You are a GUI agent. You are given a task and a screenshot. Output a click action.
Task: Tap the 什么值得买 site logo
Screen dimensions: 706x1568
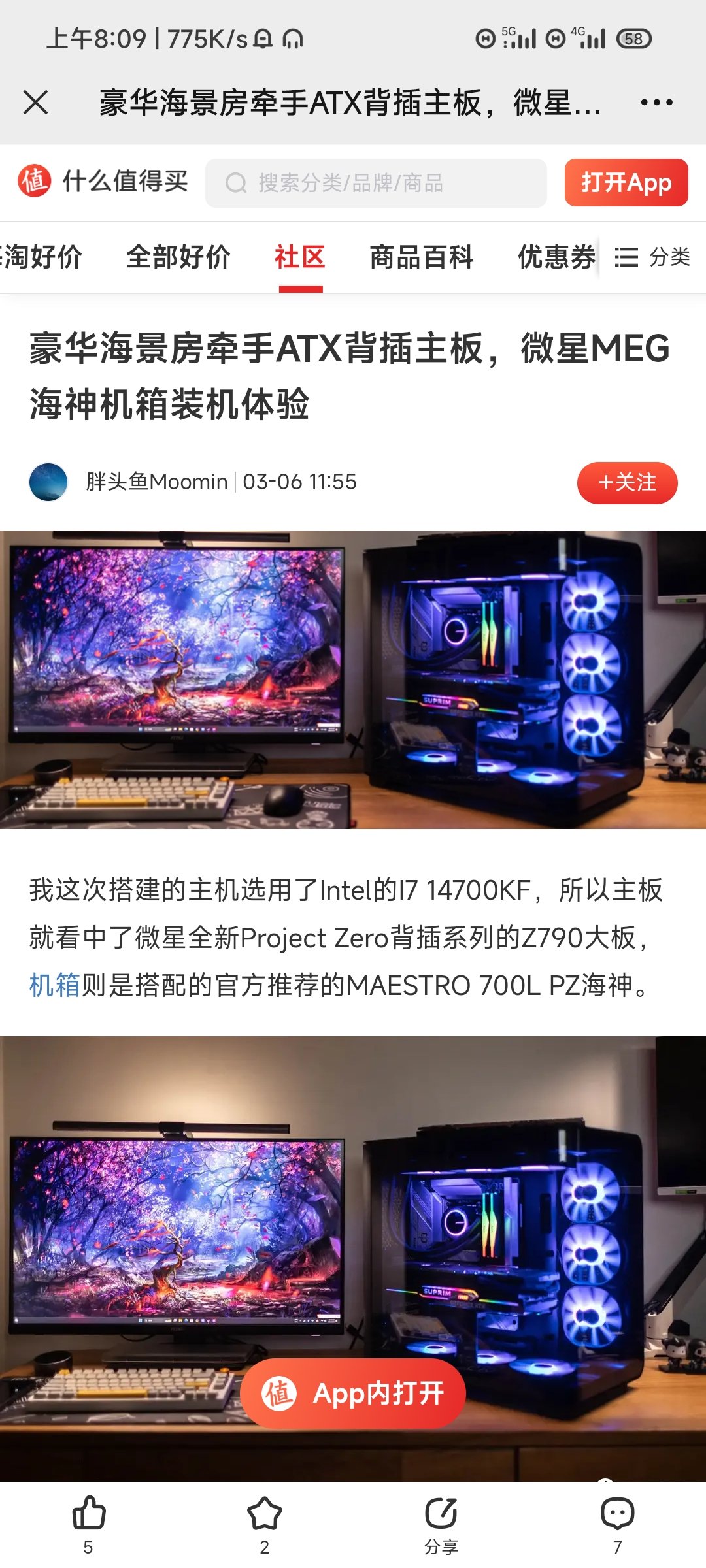click(103, 181)
